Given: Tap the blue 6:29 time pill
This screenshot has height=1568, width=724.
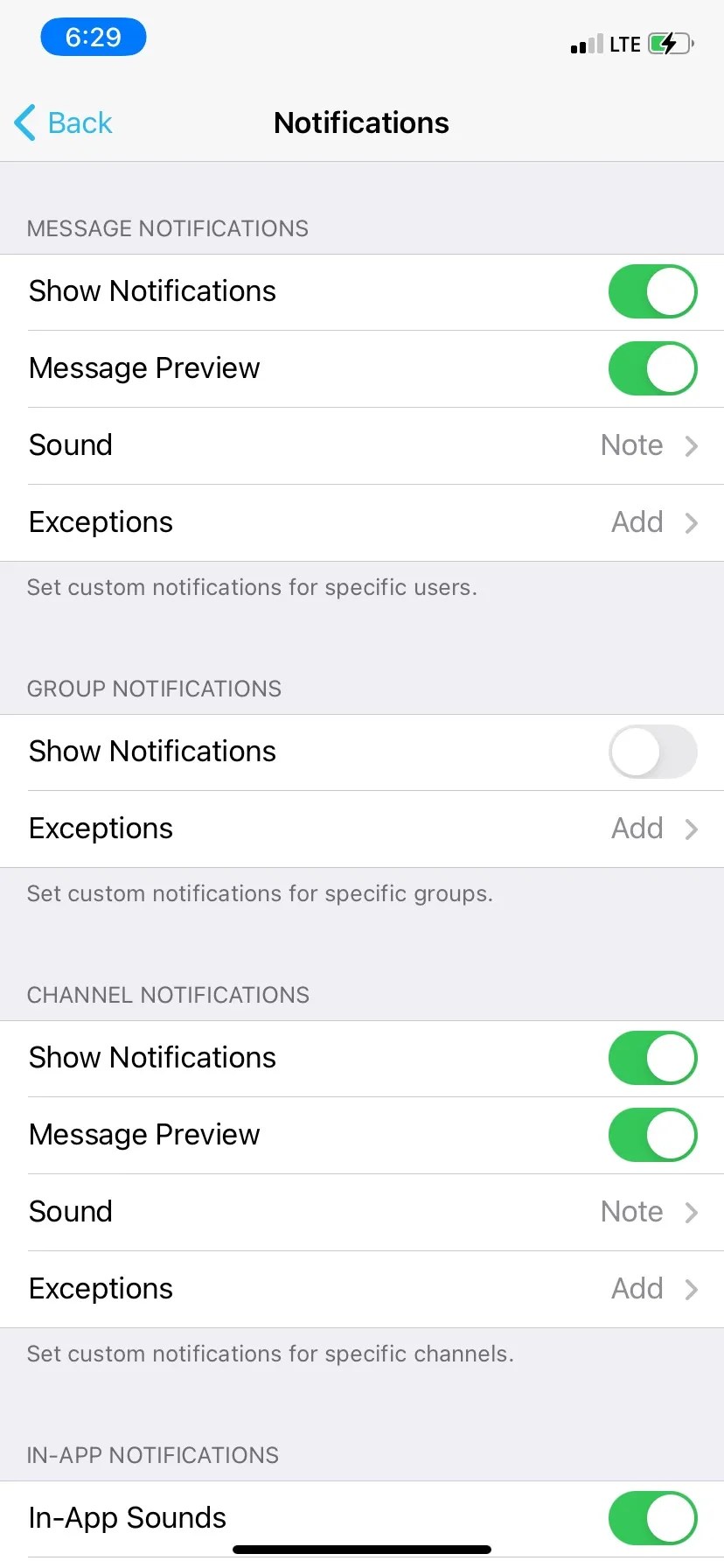Looking at the screenshot, I should coord(93,37).
